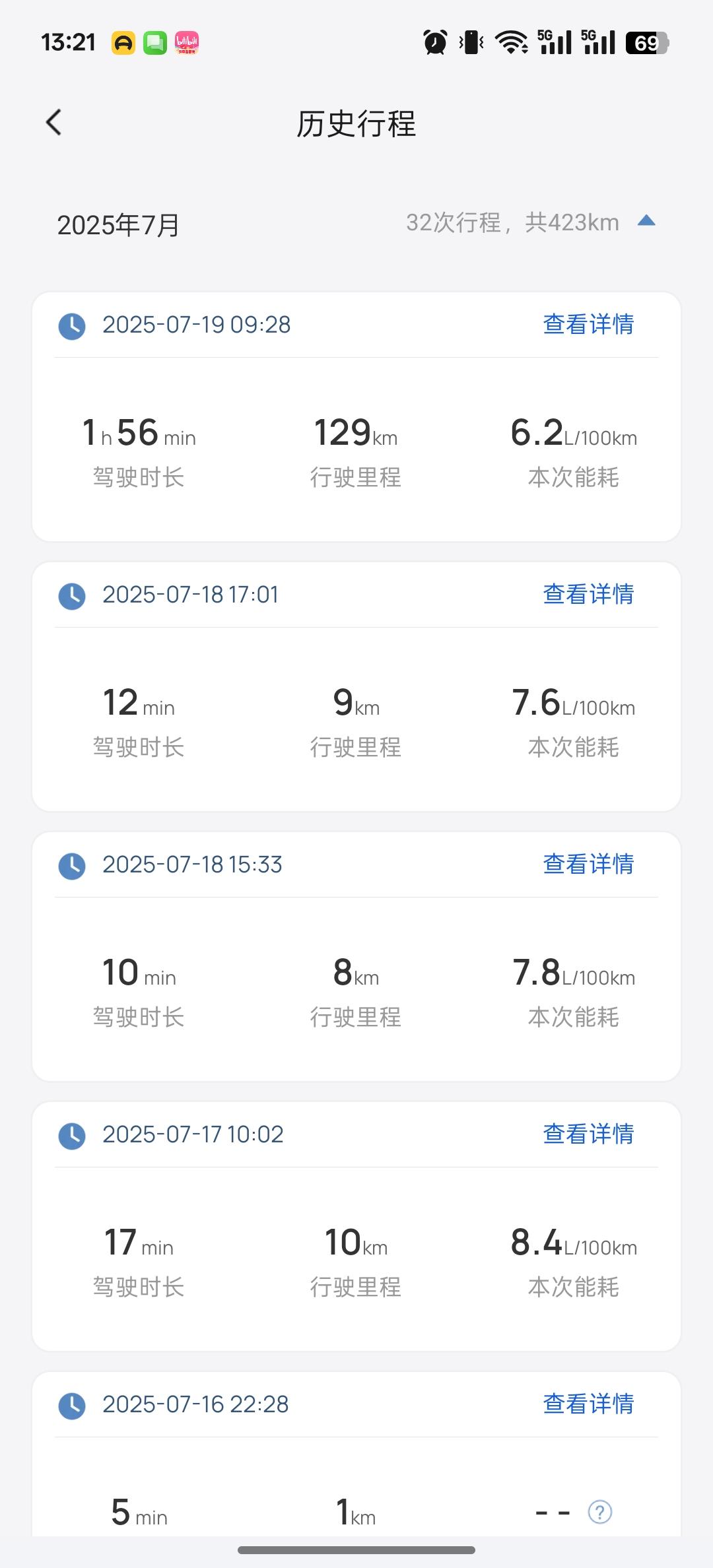Open 查看详情 for the 2025-07-17 trip
Viewport: 713px width, 1568px height.
point(588,1134)
